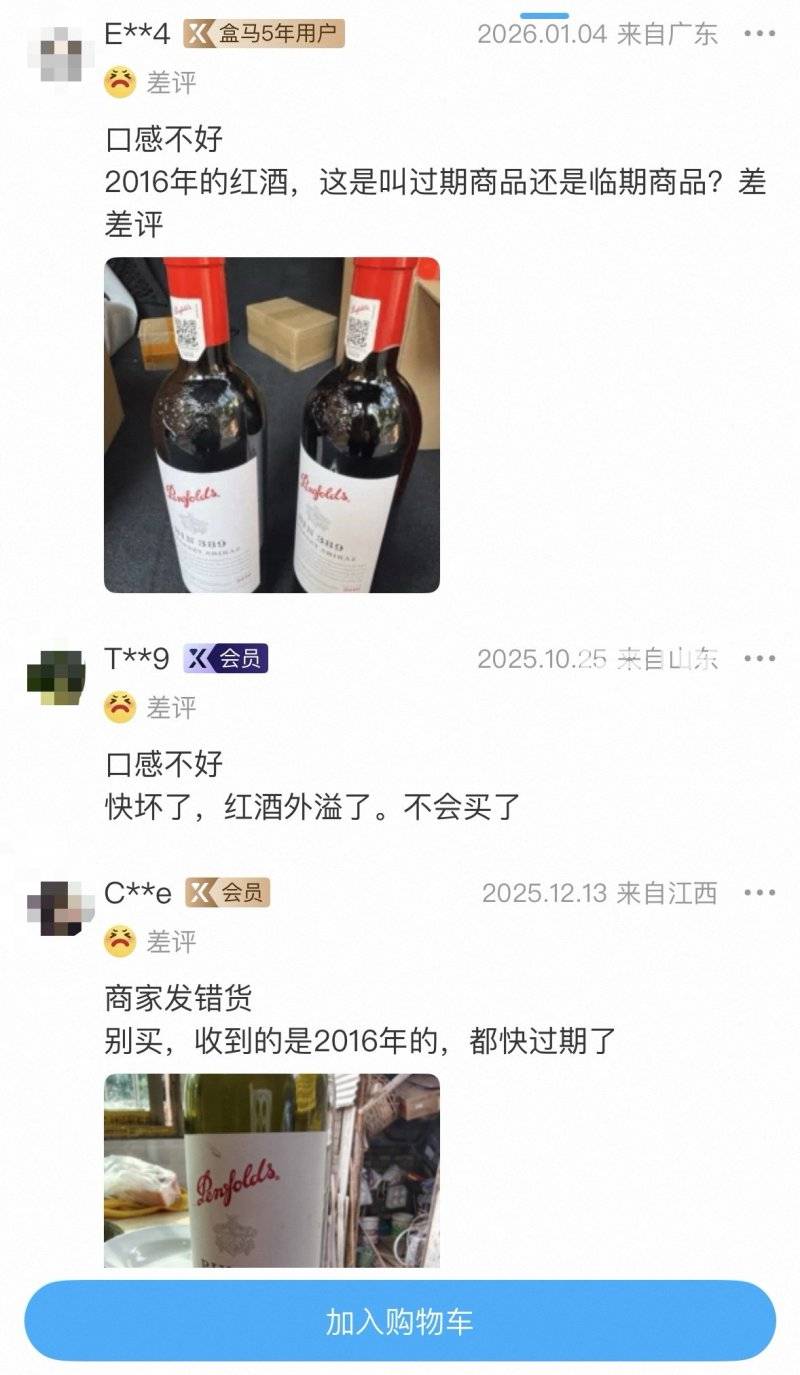The image size is (800, 1375).
Task: View E**4's photo of two wine bottles
Action: coord(272,425)
